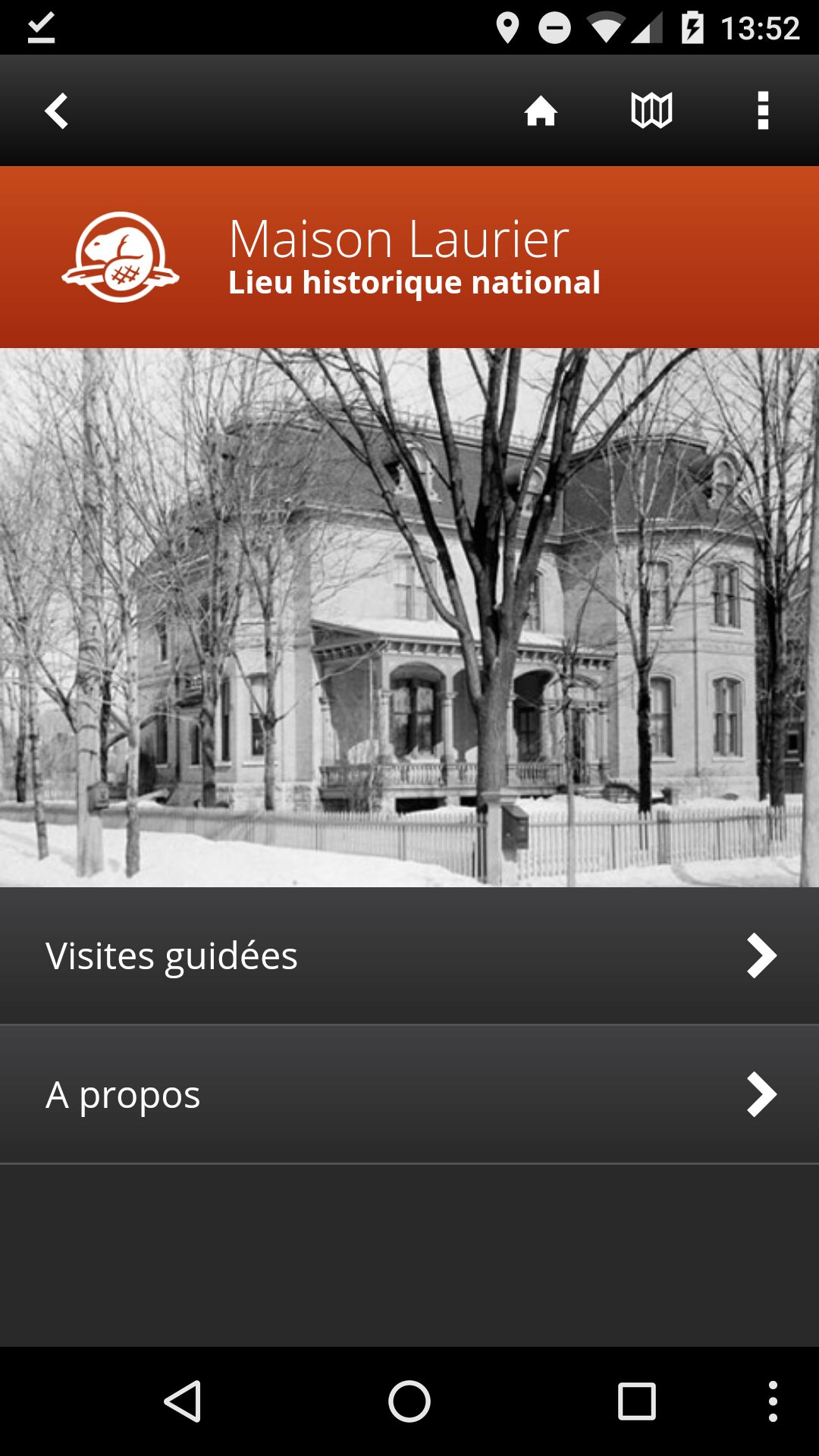Open the map view icon
819x1456 pixels.
pos(651,111)
